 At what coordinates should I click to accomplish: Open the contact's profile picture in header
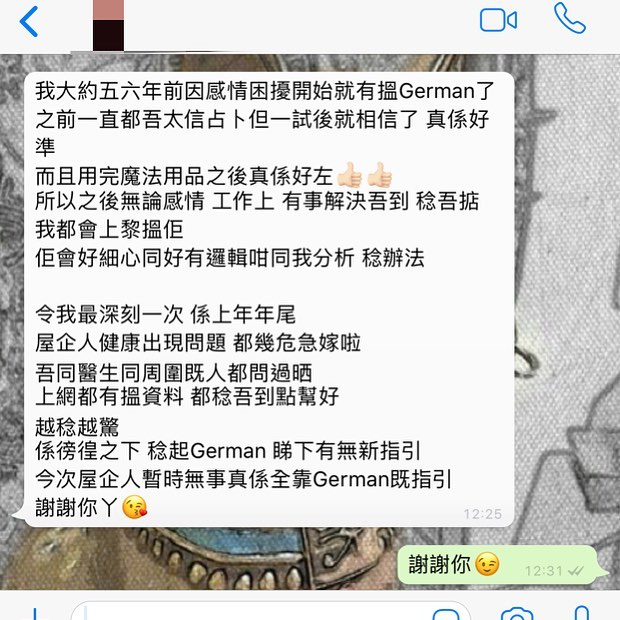point(109,24)
